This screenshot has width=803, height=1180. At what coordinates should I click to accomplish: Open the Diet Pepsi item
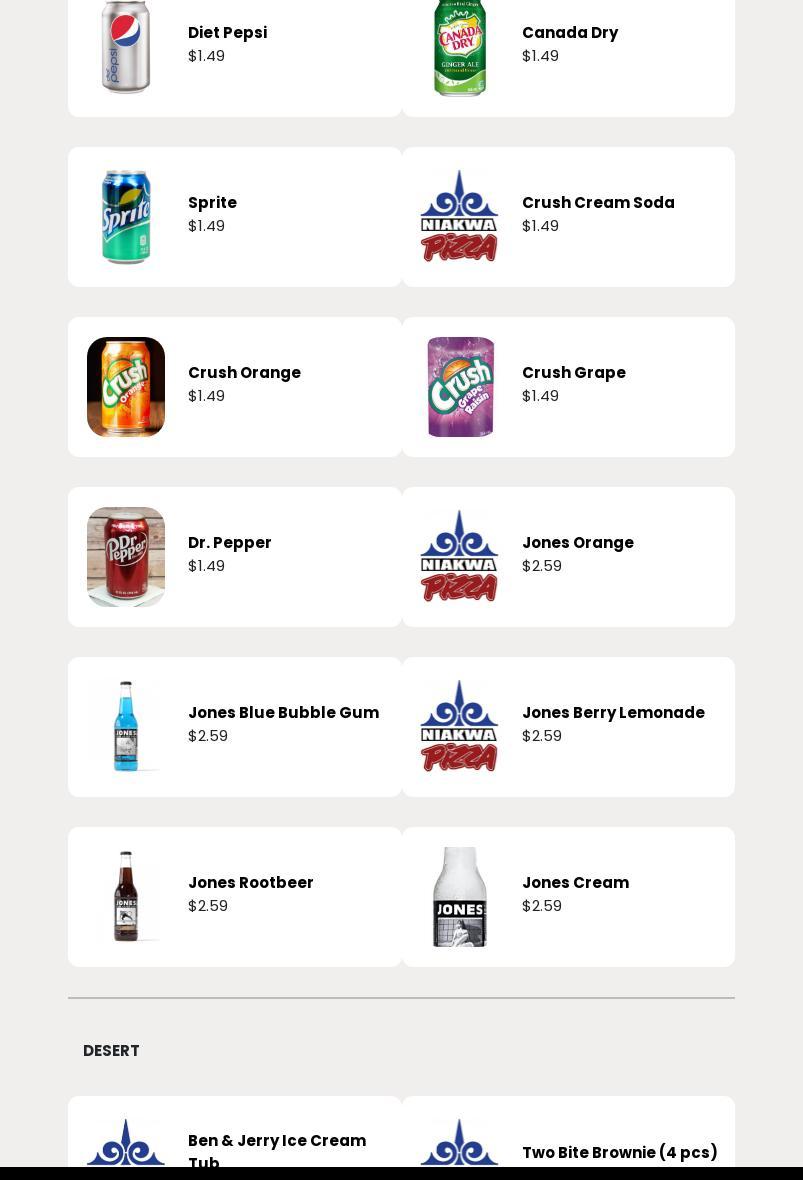pyautogui.click(x=234, y=47)
